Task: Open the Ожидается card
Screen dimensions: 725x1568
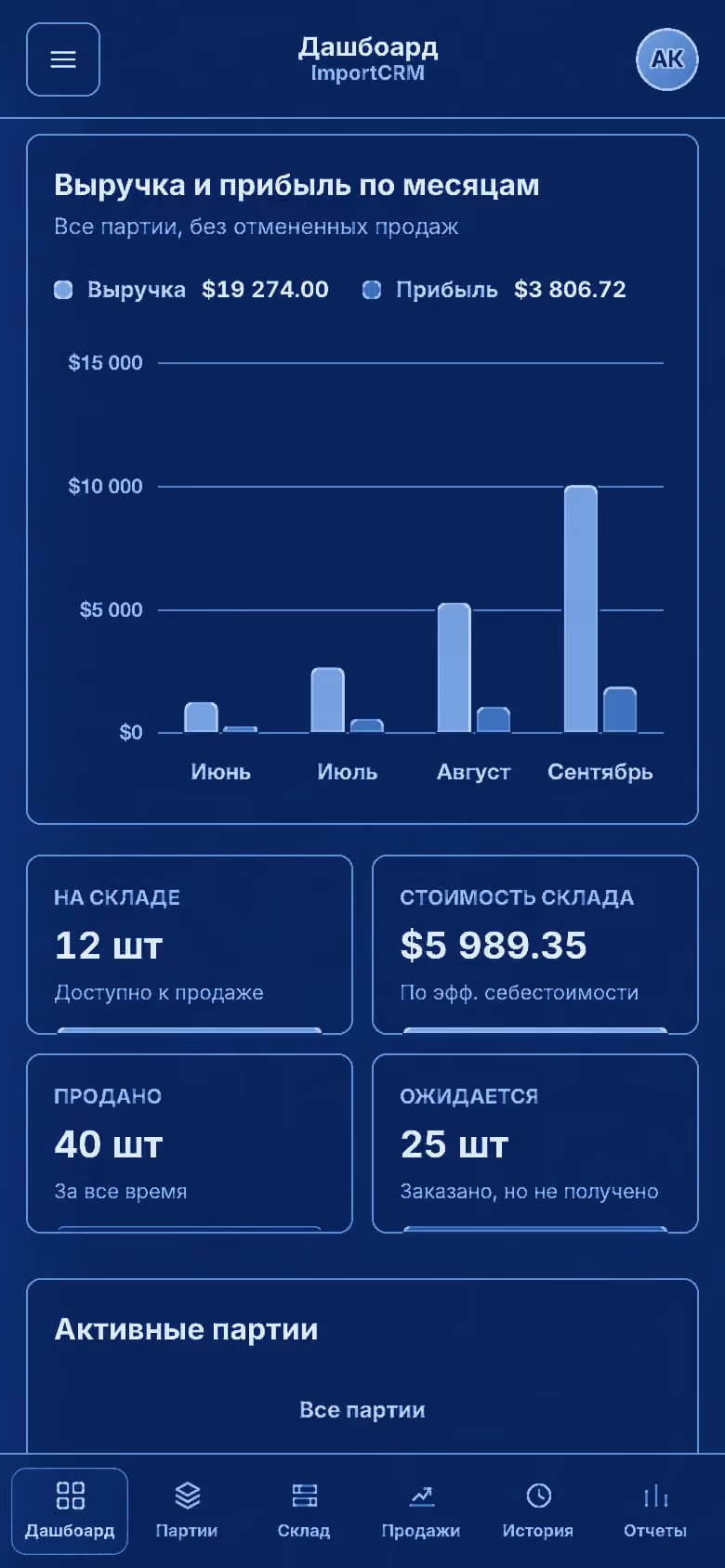Action: point(535,1143)
